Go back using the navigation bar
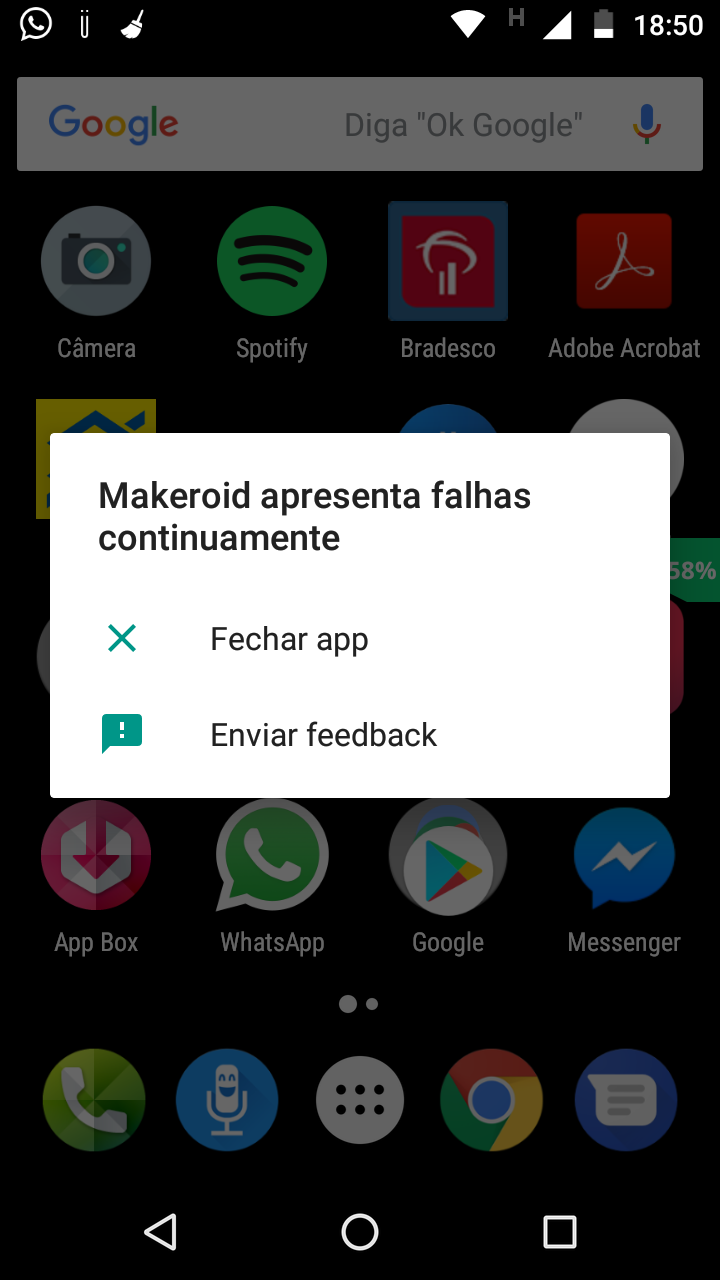The image size is (720, 1280). tap(161, 1232)
